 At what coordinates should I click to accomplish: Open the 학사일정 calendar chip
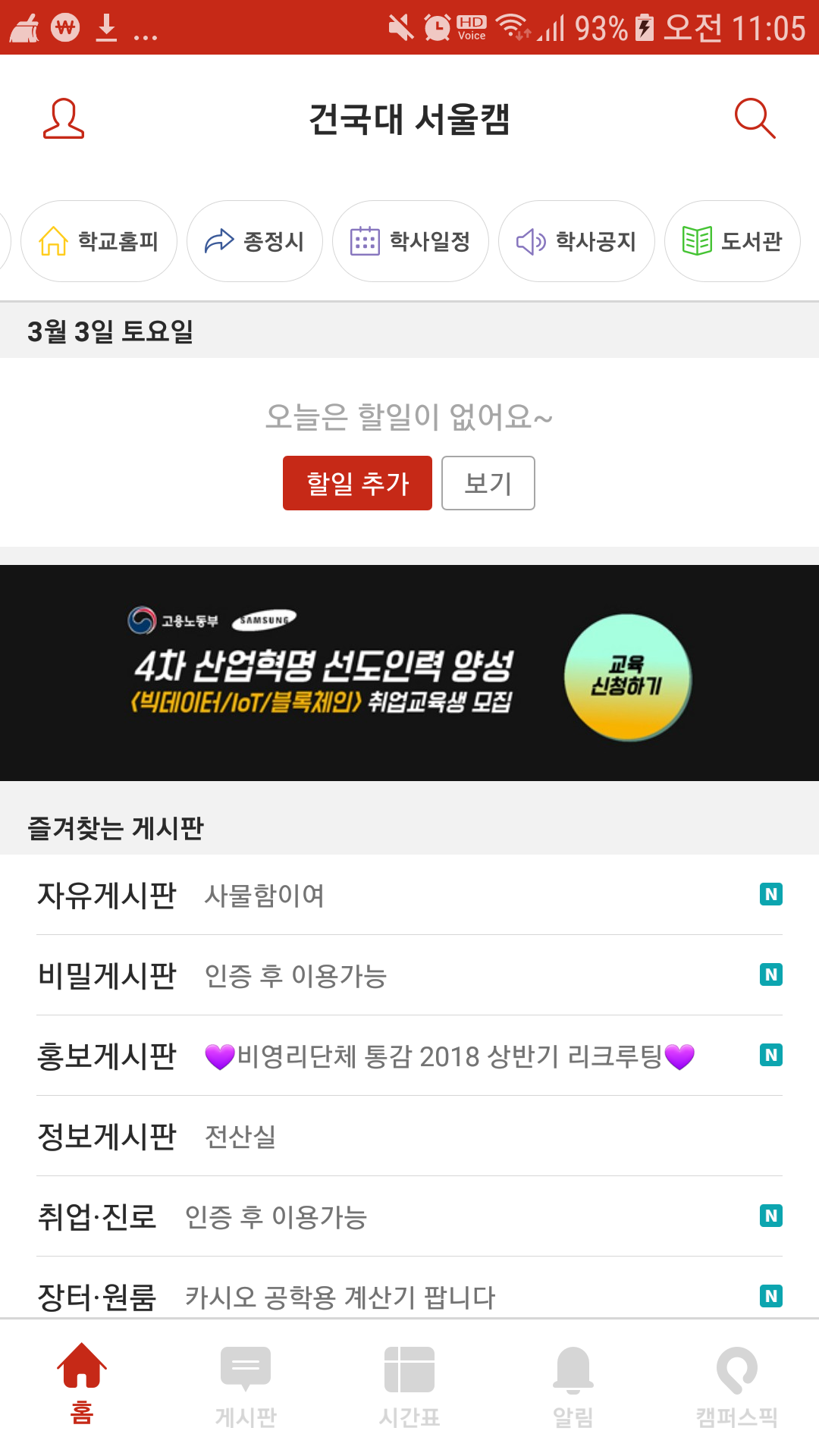tap(410, 241)
